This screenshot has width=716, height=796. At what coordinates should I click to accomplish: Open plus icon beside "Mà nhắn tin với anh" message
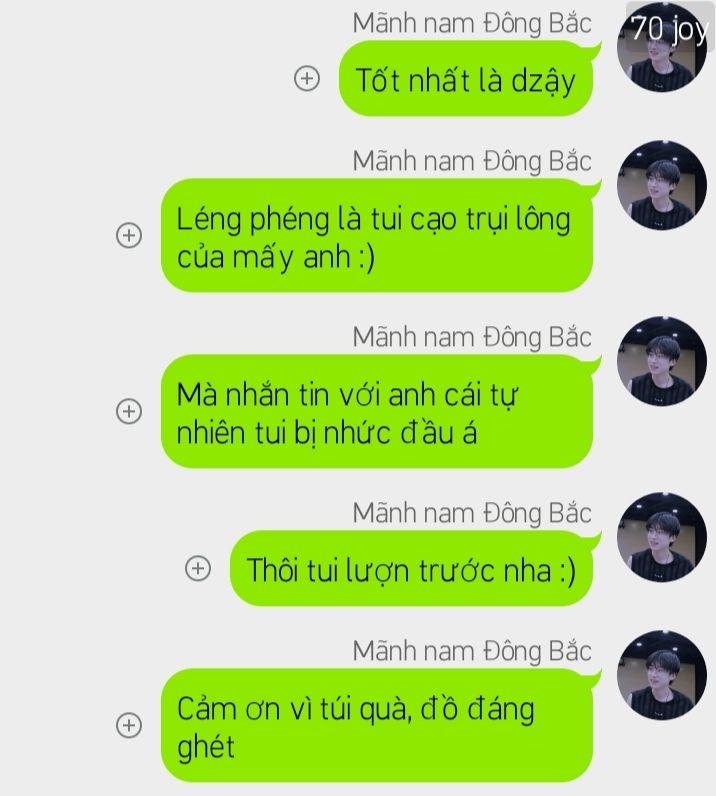click(129, 411)
